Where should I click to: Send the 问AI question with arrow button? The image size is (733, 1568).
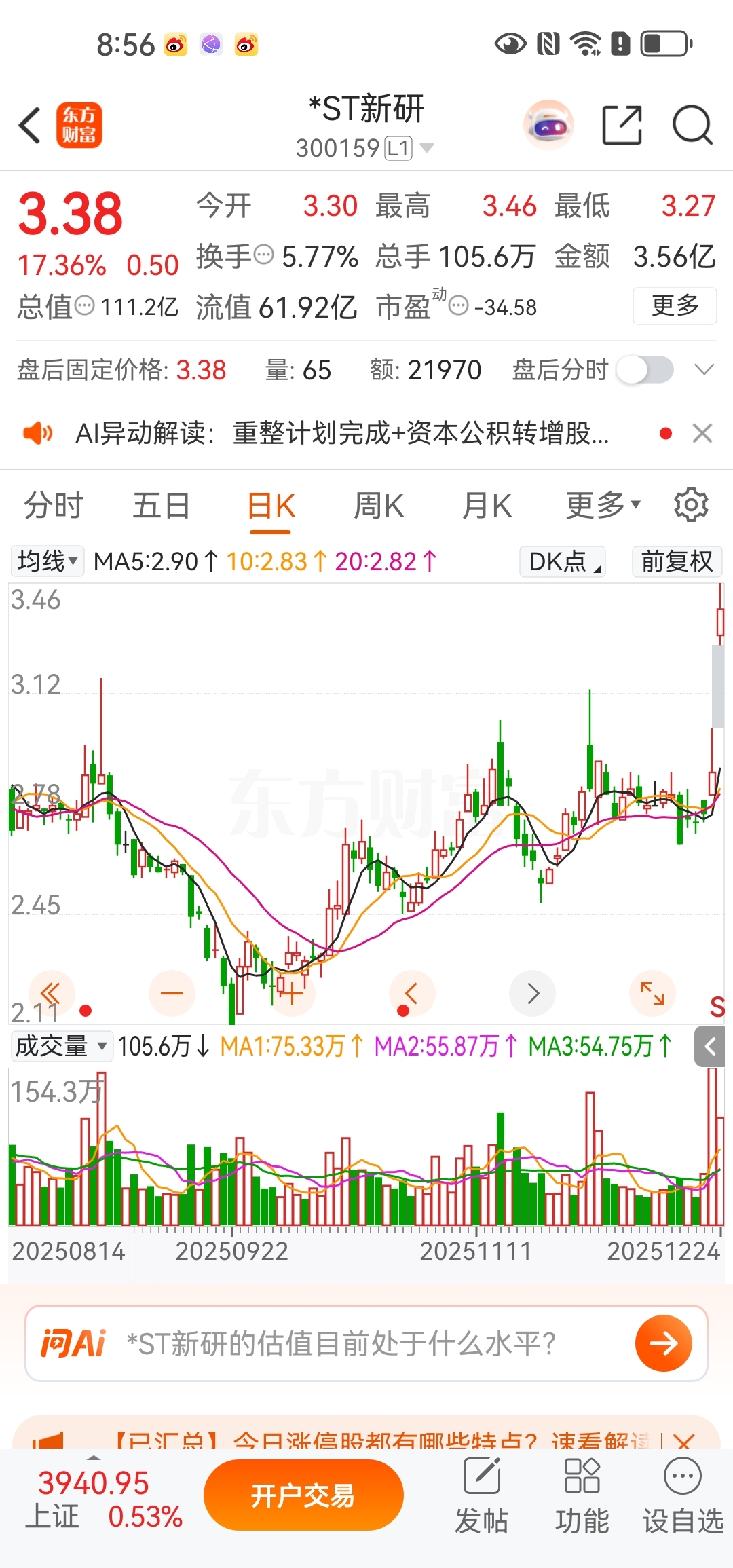(x=663, y=1343)
